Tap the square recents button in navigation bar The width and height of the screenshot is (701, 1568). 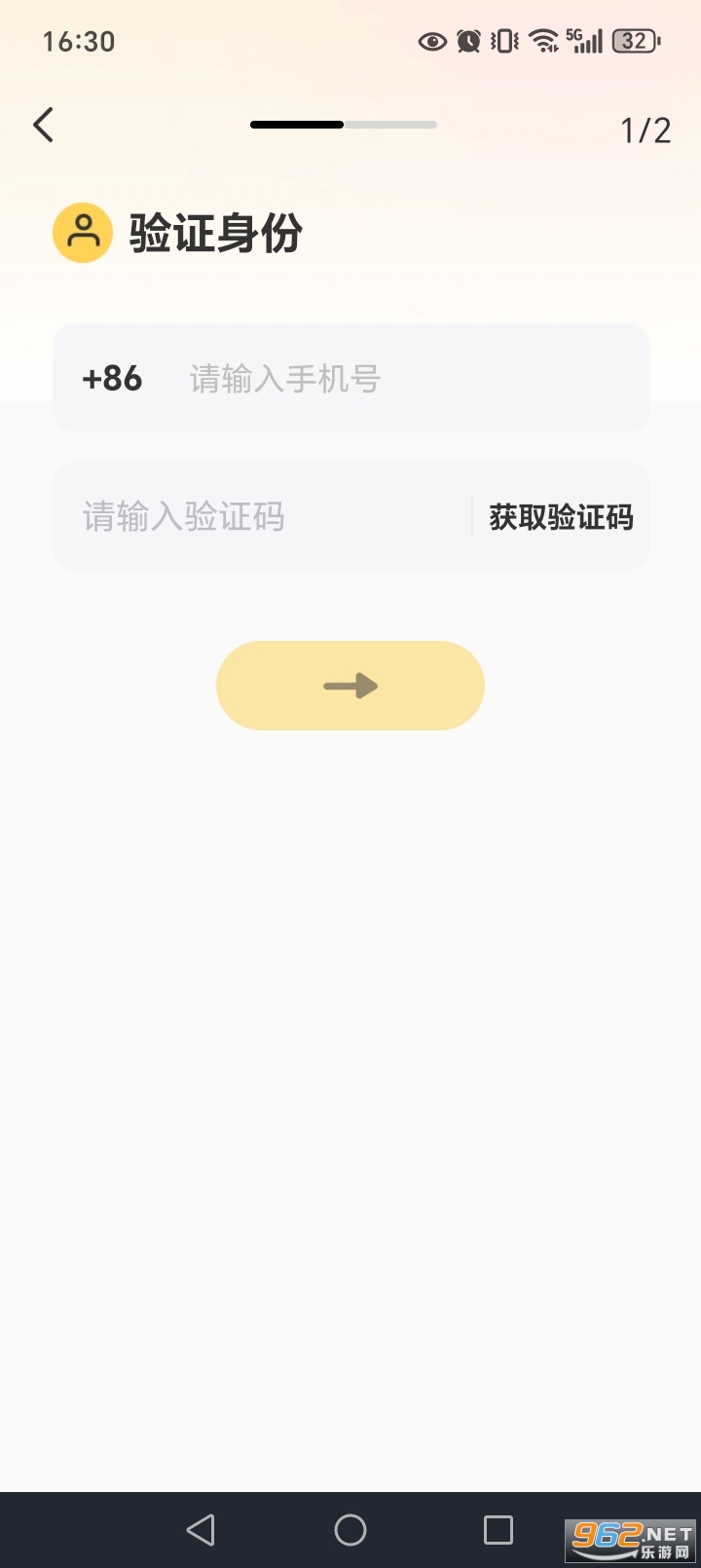pos(498,1529)
